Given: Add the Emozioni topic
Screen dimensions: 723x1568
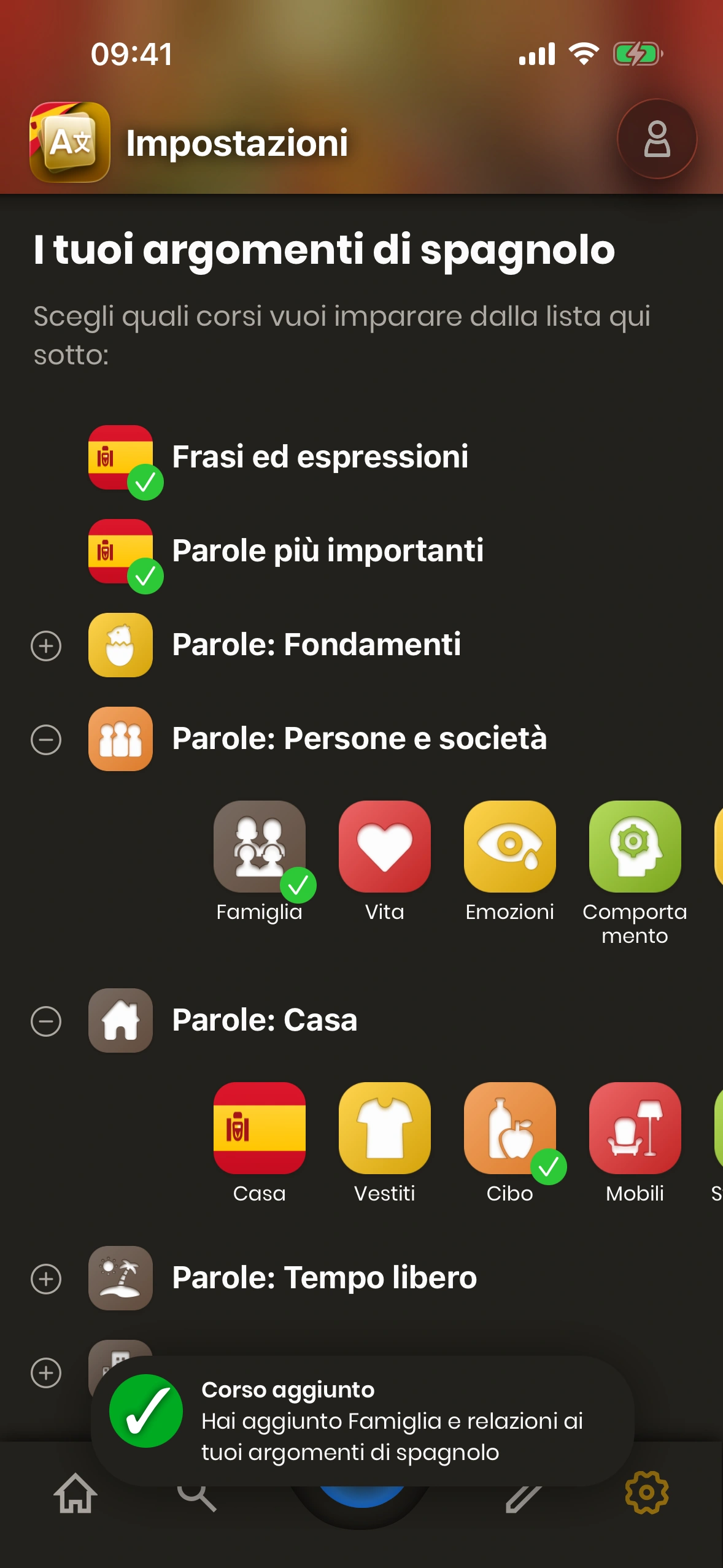Looking at the screenshot, I should (509, 847).
